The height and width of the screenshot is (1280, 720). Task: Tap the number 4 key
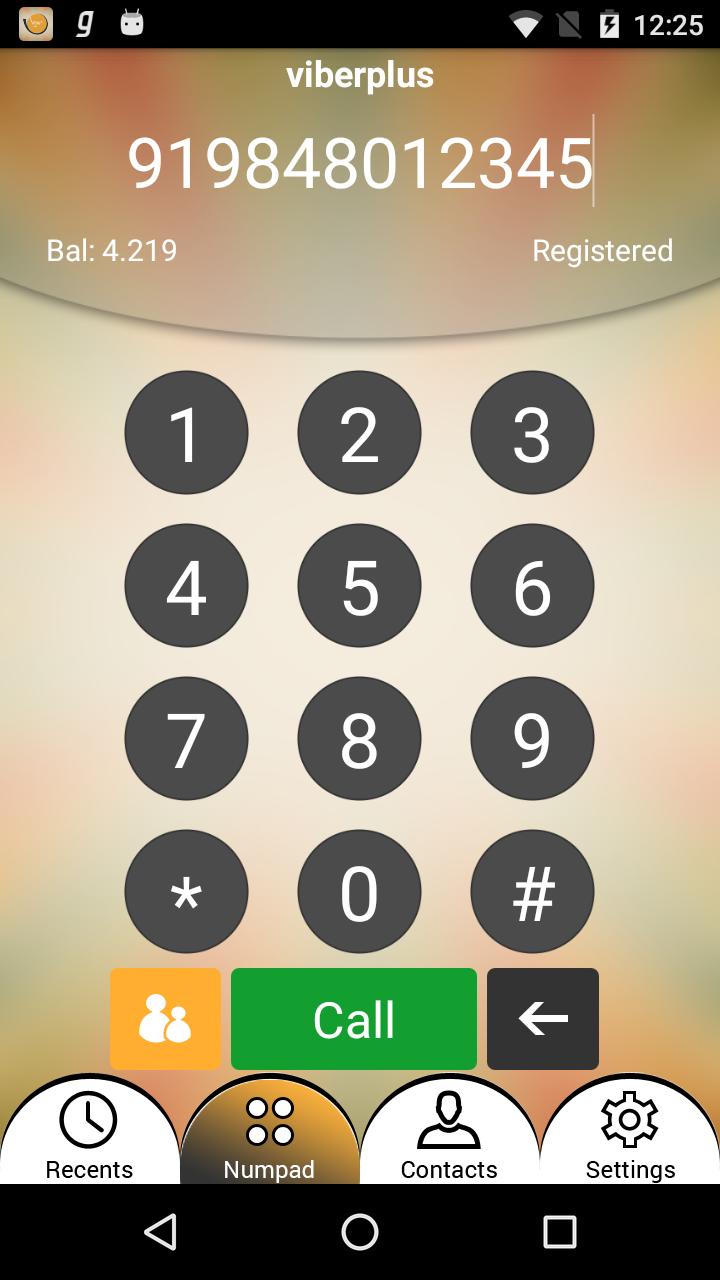(186, 586)
